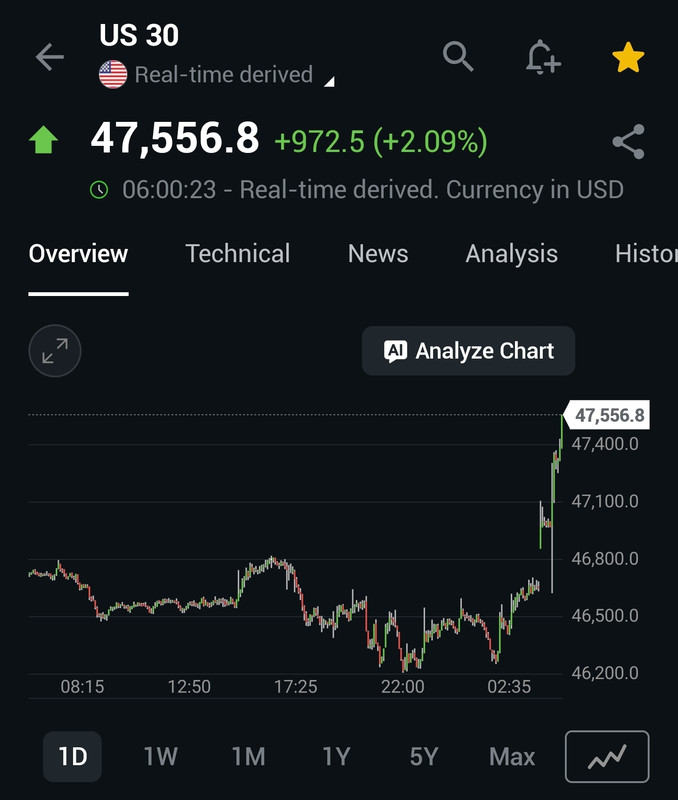Select the 1W timeframe

click(x=160, y=757)
